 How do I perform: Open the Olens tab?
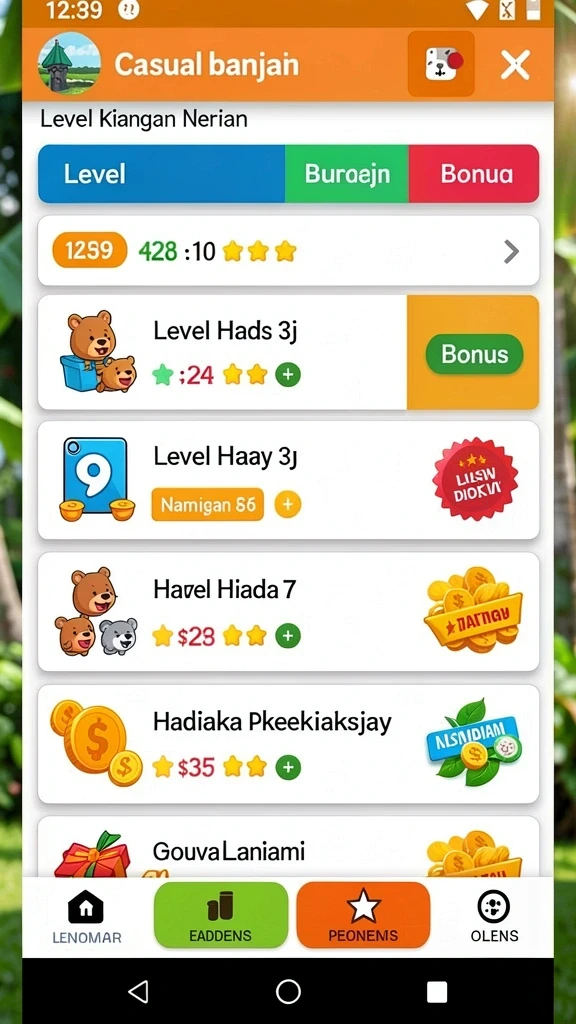coord(494,916)
